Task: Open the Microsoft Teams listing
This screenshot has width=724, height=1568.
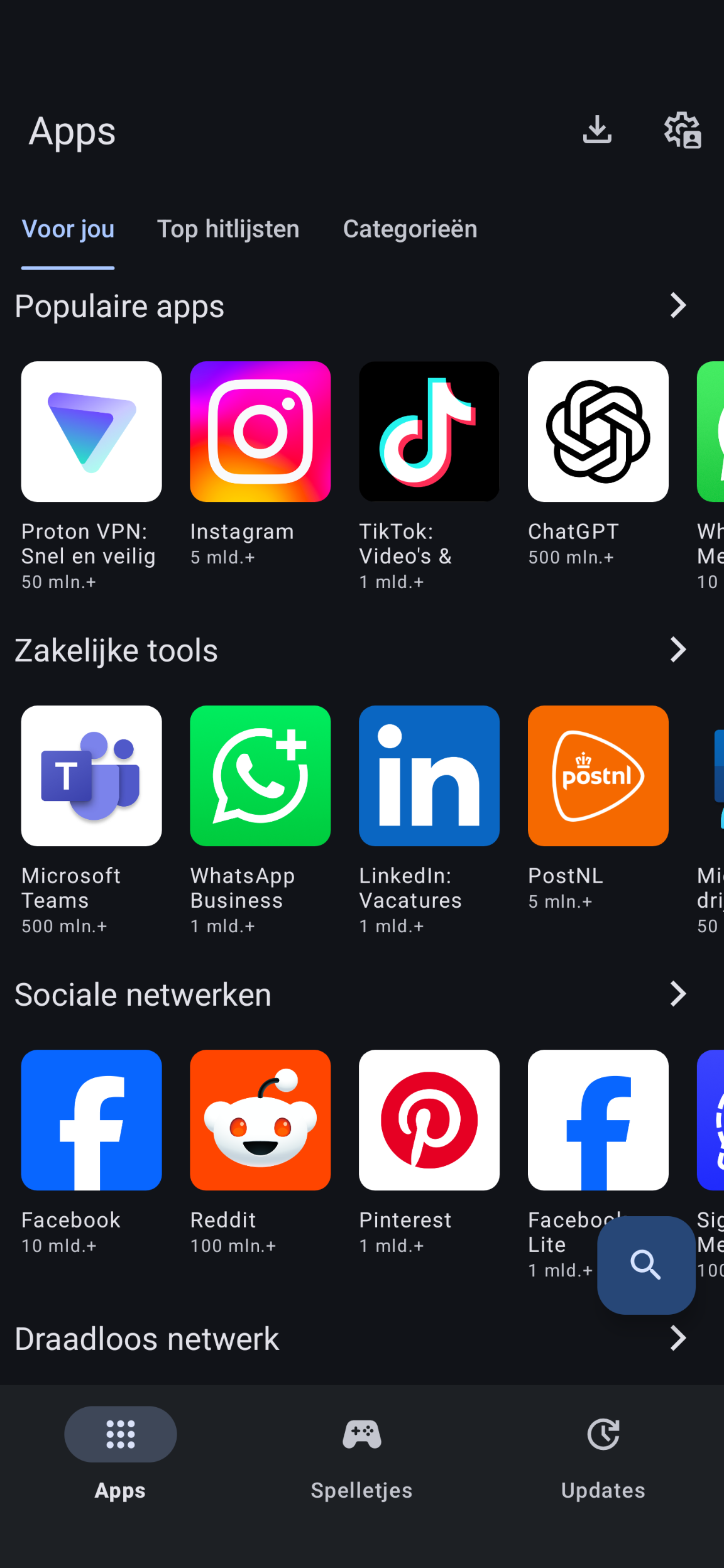Action: click(90, 775)
